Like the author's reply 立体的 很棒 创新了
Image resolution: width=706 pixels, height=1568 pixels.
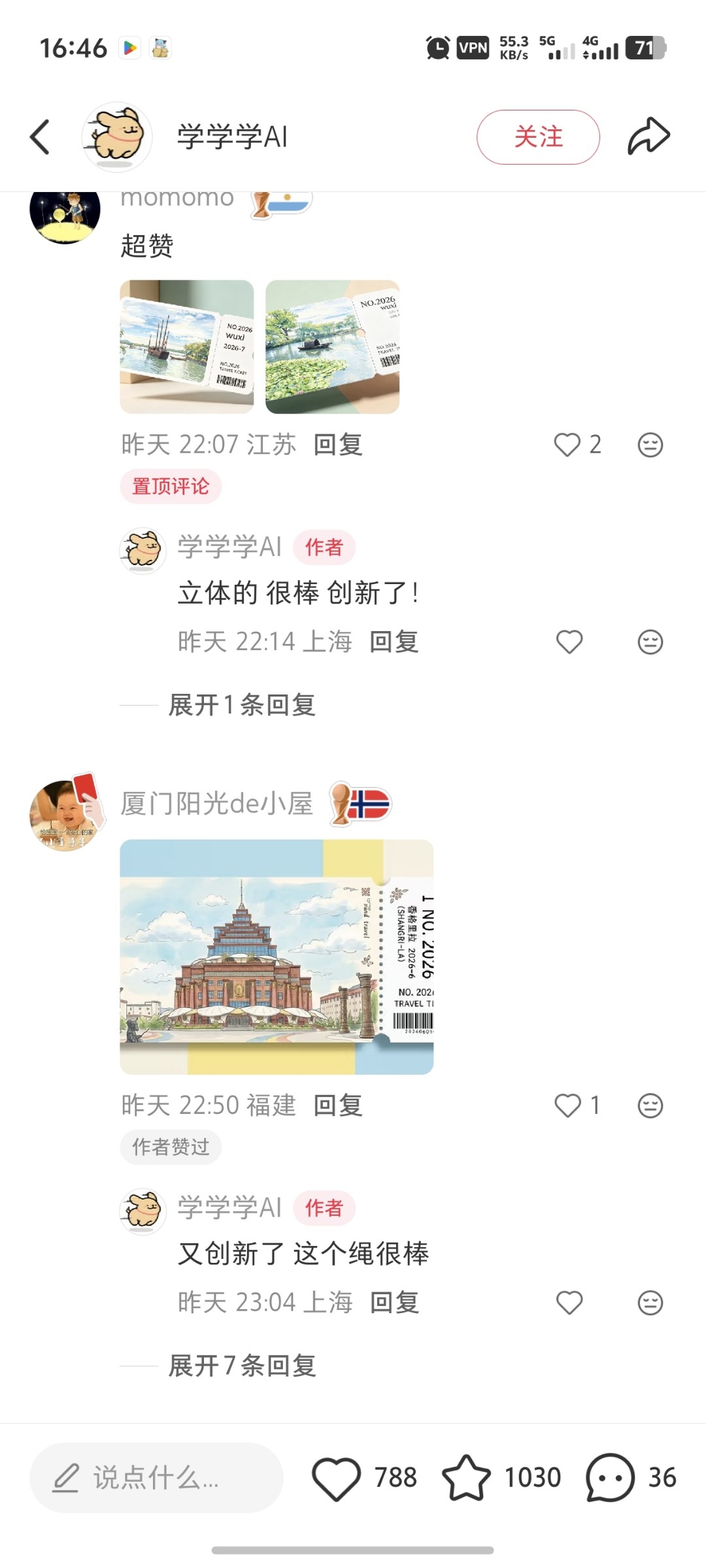569,642
